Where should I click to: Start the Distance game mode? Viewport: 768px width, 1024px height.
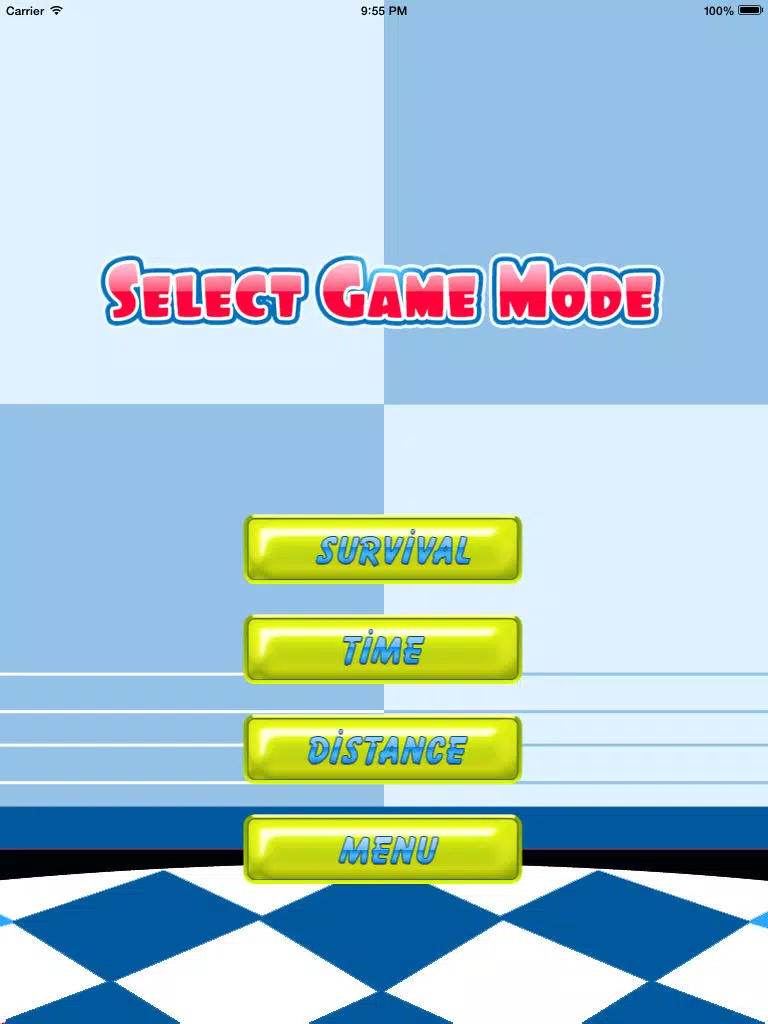click(x=383, y=749)
